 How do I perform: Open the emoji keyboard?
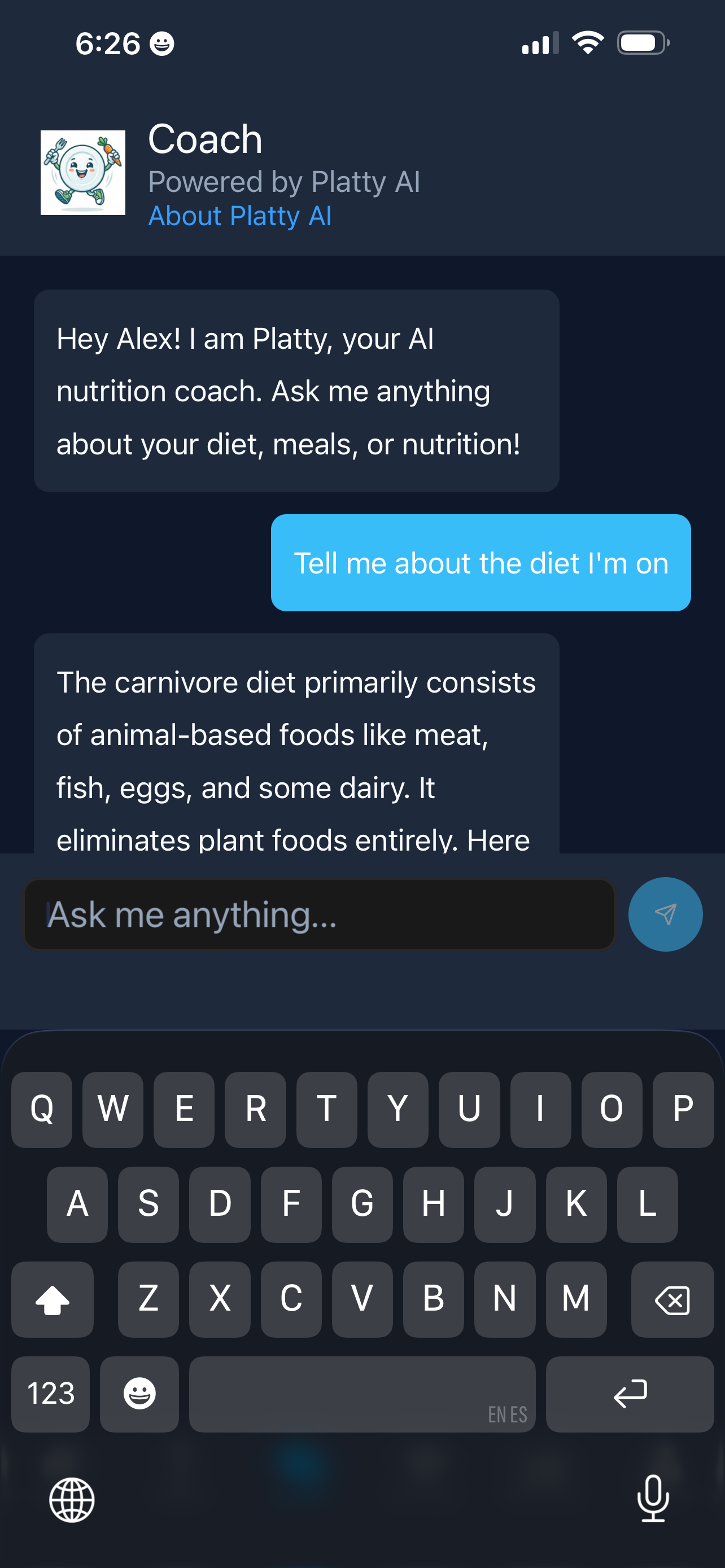139,1394
